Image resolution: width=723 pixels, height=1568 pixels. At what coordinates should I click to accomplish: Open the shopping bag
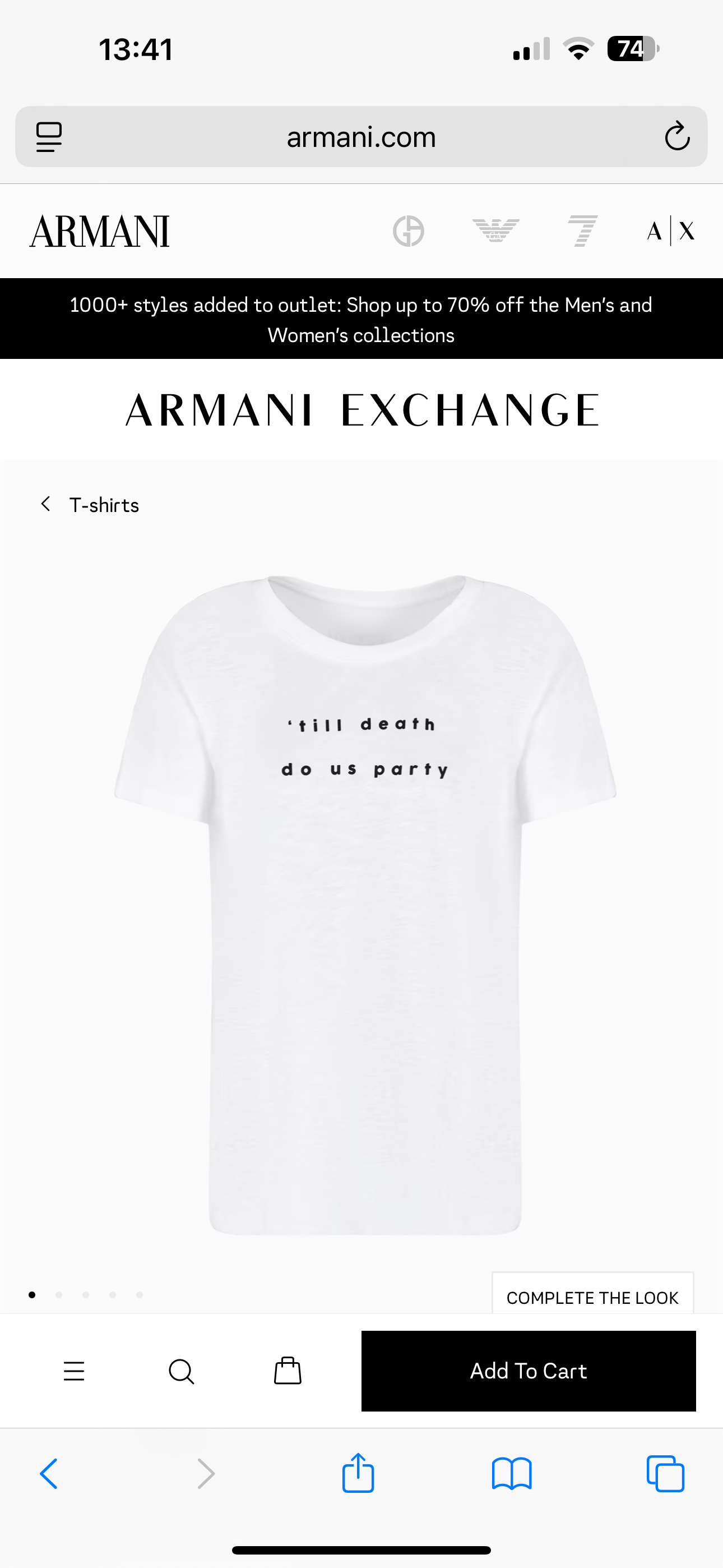(288, 1371)
